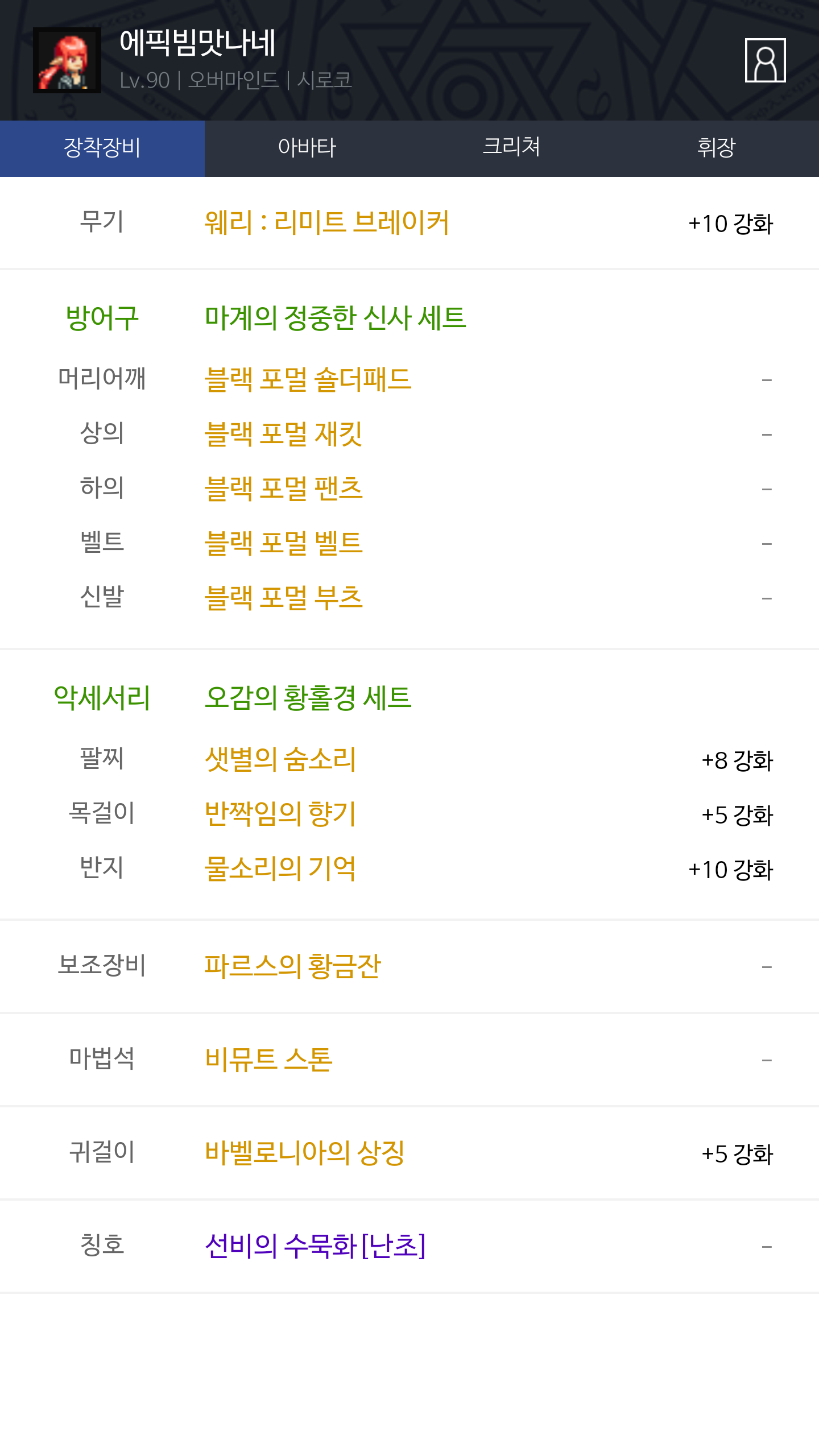Open the 샛별의 숨소리 bracelet item
The image size is (819, 1456).
[280, 759]
